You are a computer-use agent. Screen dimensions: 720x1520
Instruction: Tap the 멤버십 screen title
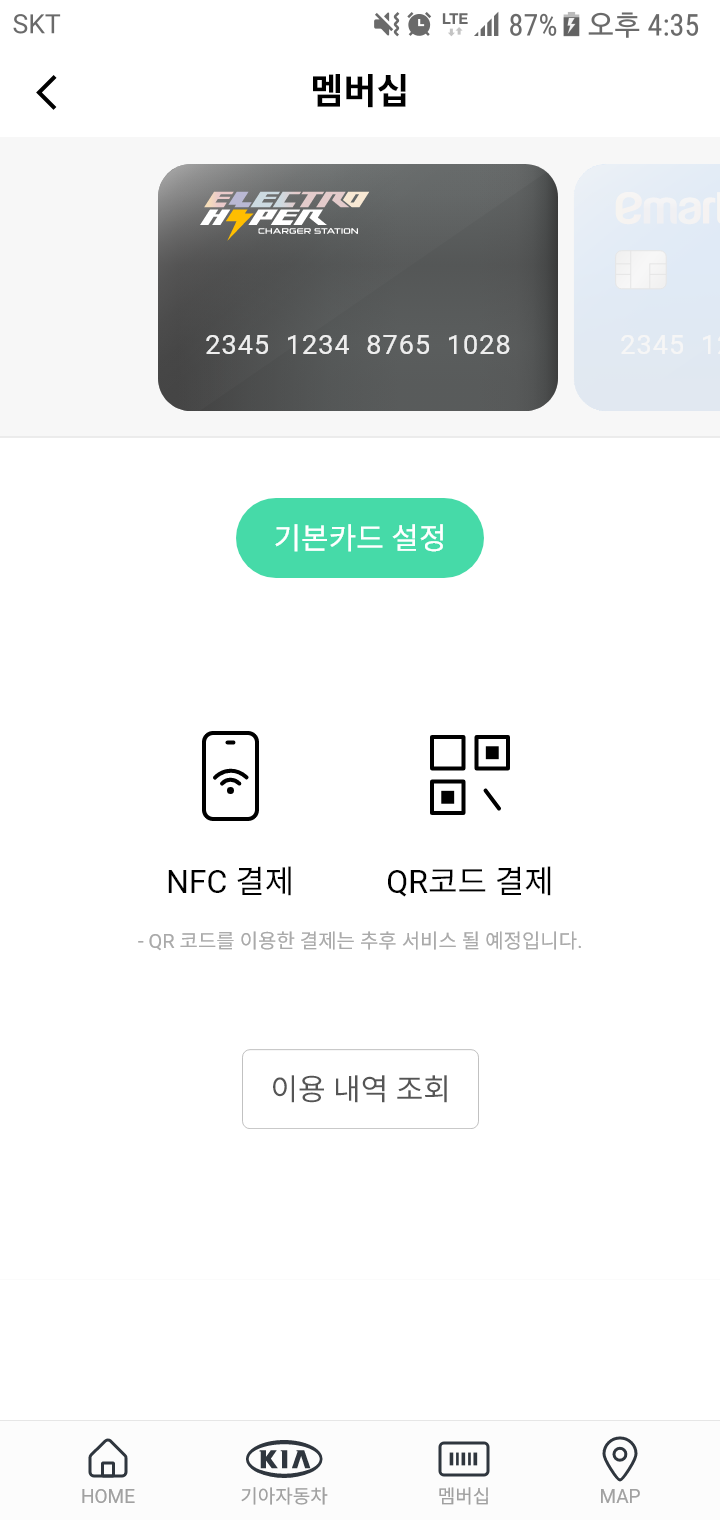[x=360, y=91]
